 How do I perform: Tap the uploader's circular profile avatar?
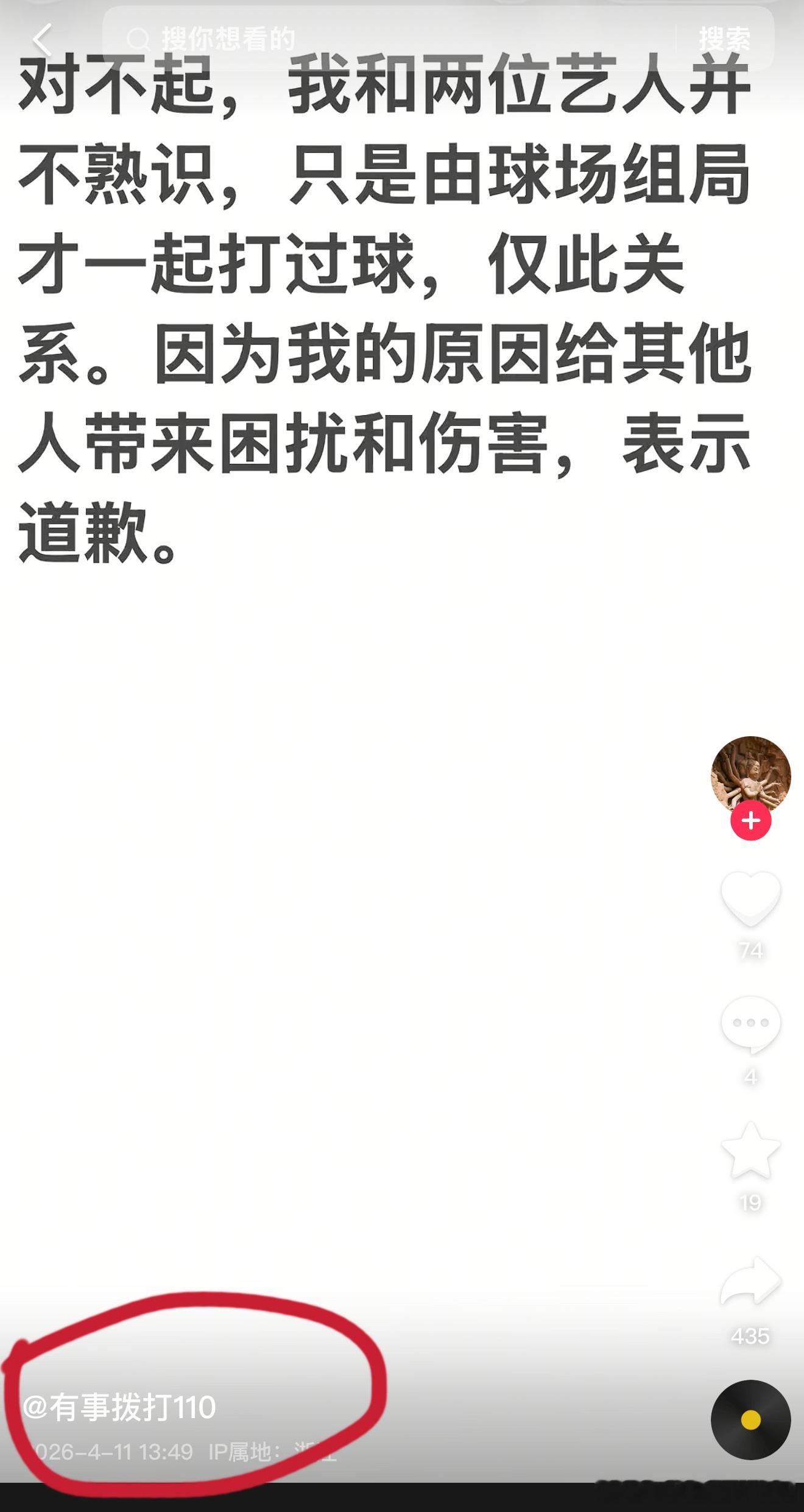click(750, 775)
